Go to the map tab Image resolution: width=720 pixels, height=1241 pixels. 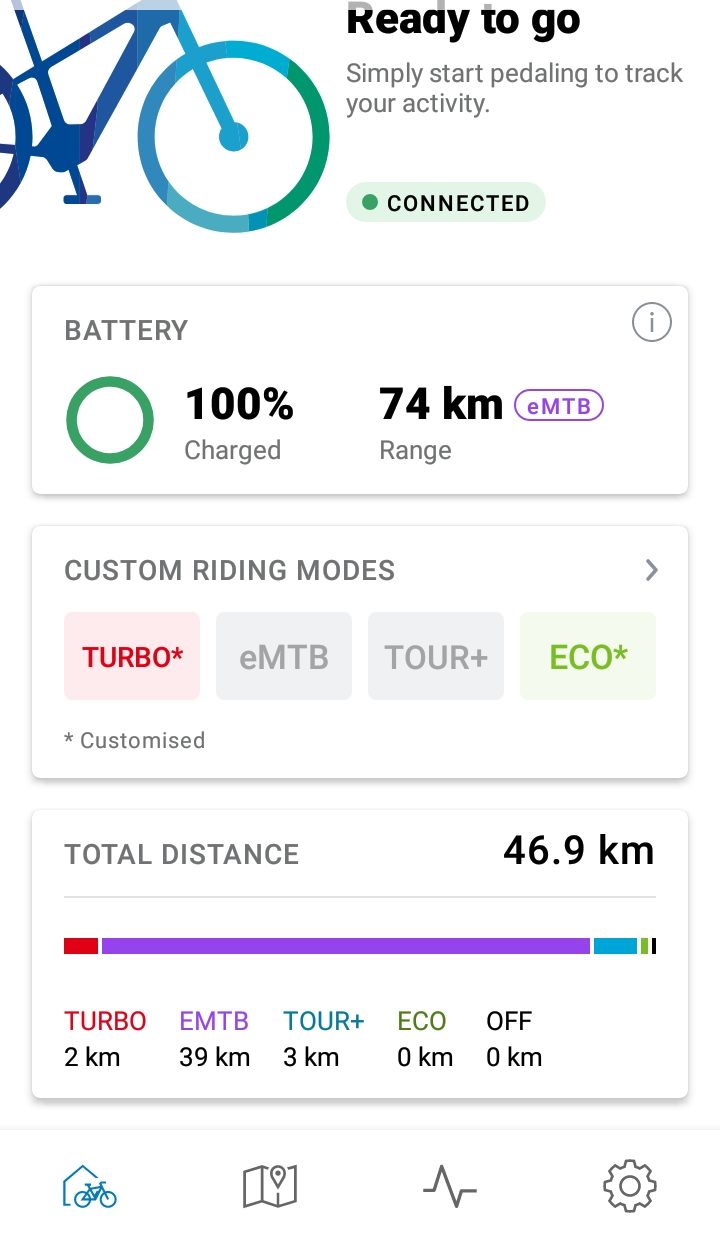(x=270, y=1187)
